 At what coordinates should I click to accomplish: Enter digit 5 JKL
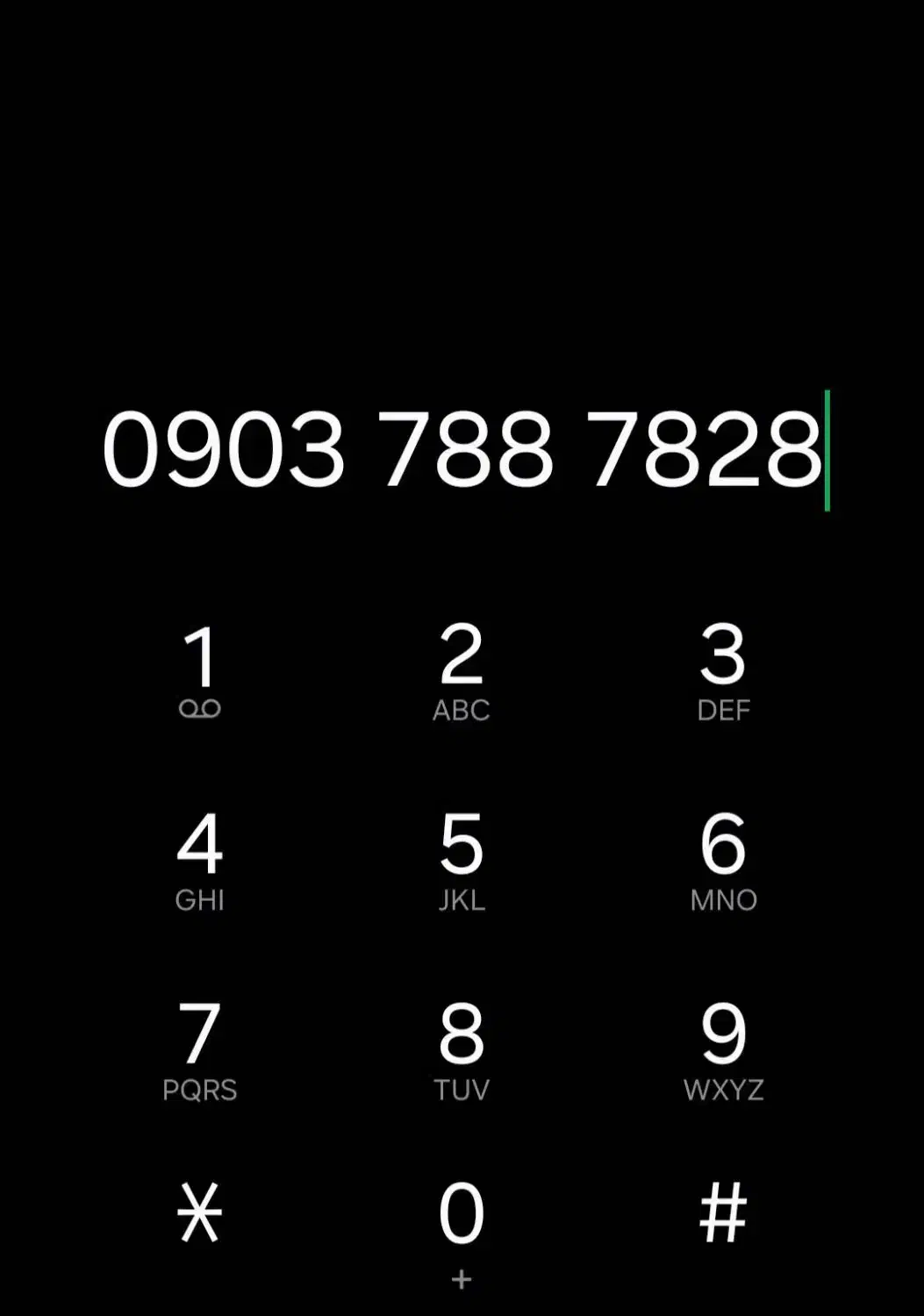[x=462, y=860]
